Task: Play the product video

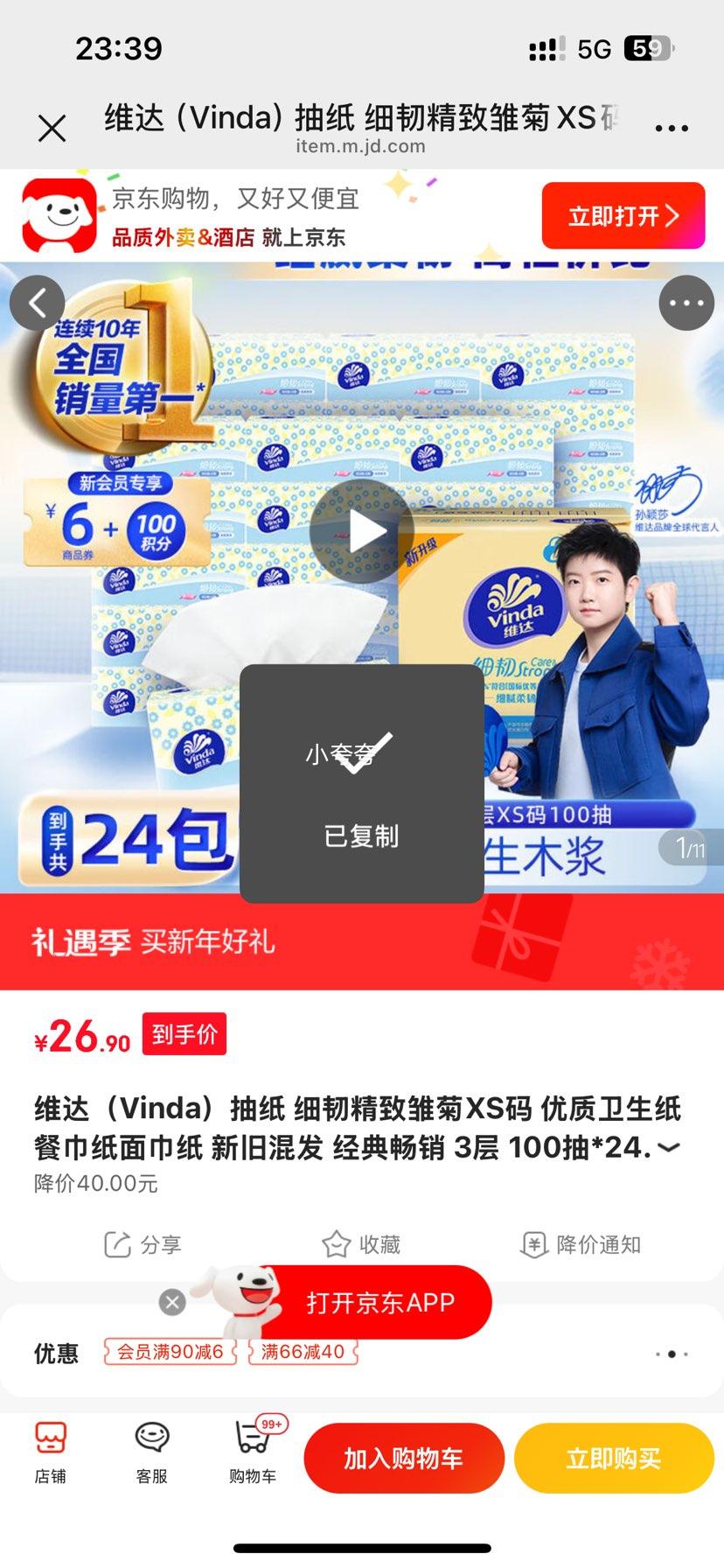Action: pyautogui.click(x=362, y=528)
